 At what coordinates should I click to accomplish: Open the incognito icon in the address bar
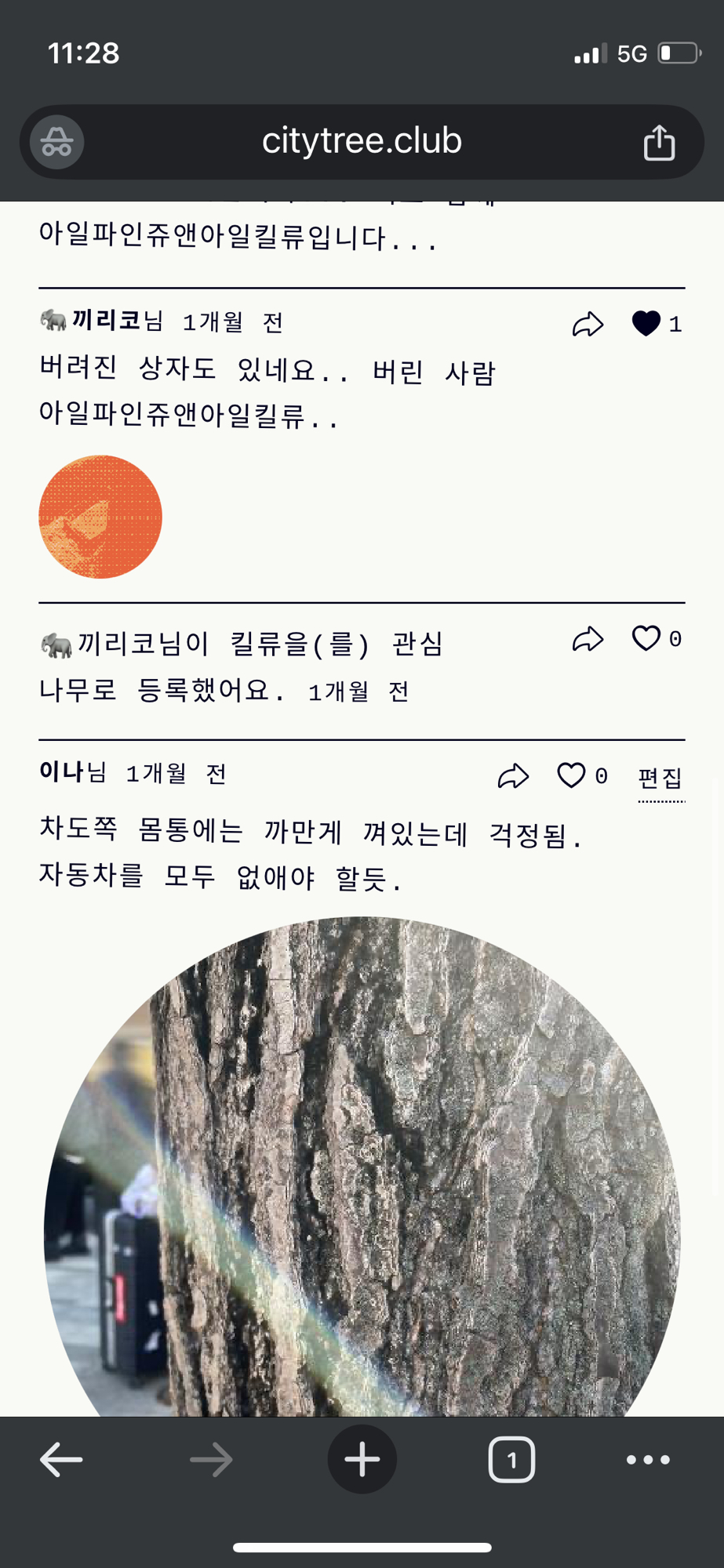click(57, 143)
